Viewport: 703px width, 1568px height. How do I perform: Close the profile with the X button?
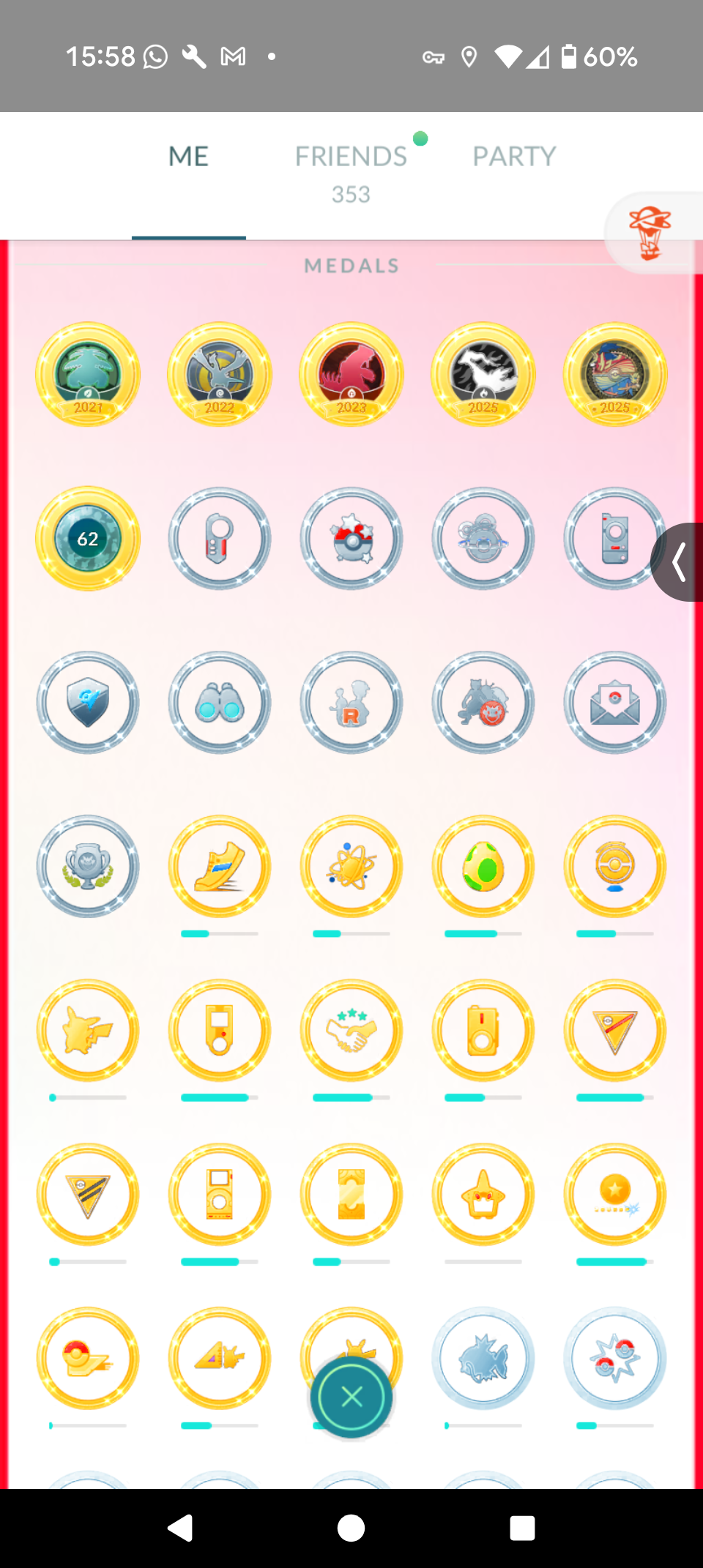pyautogui.click(x=351, y=1397)
